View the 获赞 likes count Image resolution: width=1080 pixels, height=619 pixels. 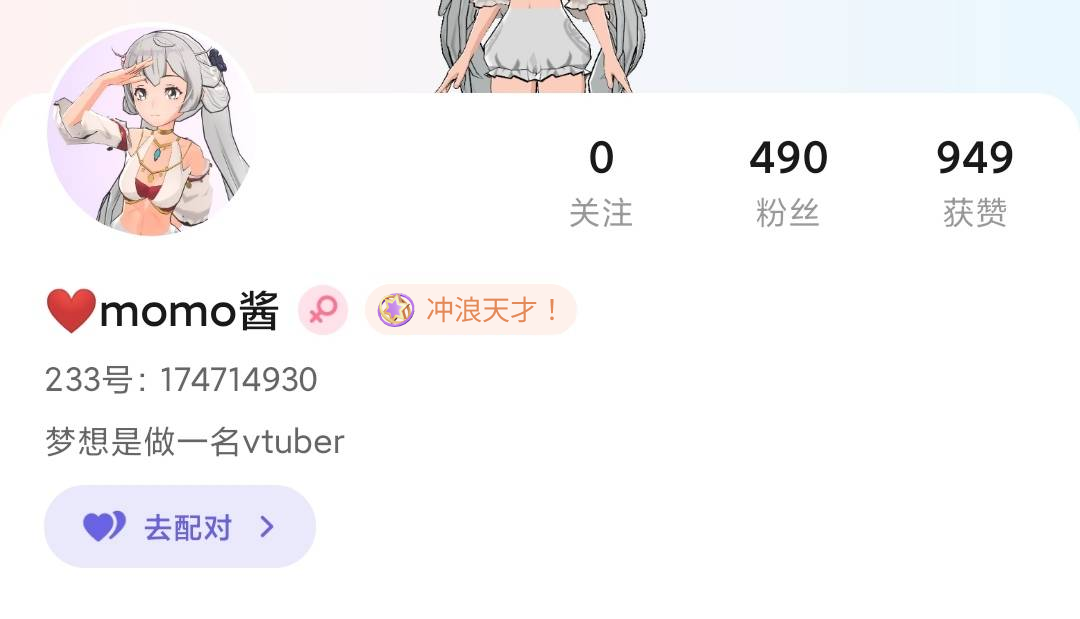coord(975,182)
